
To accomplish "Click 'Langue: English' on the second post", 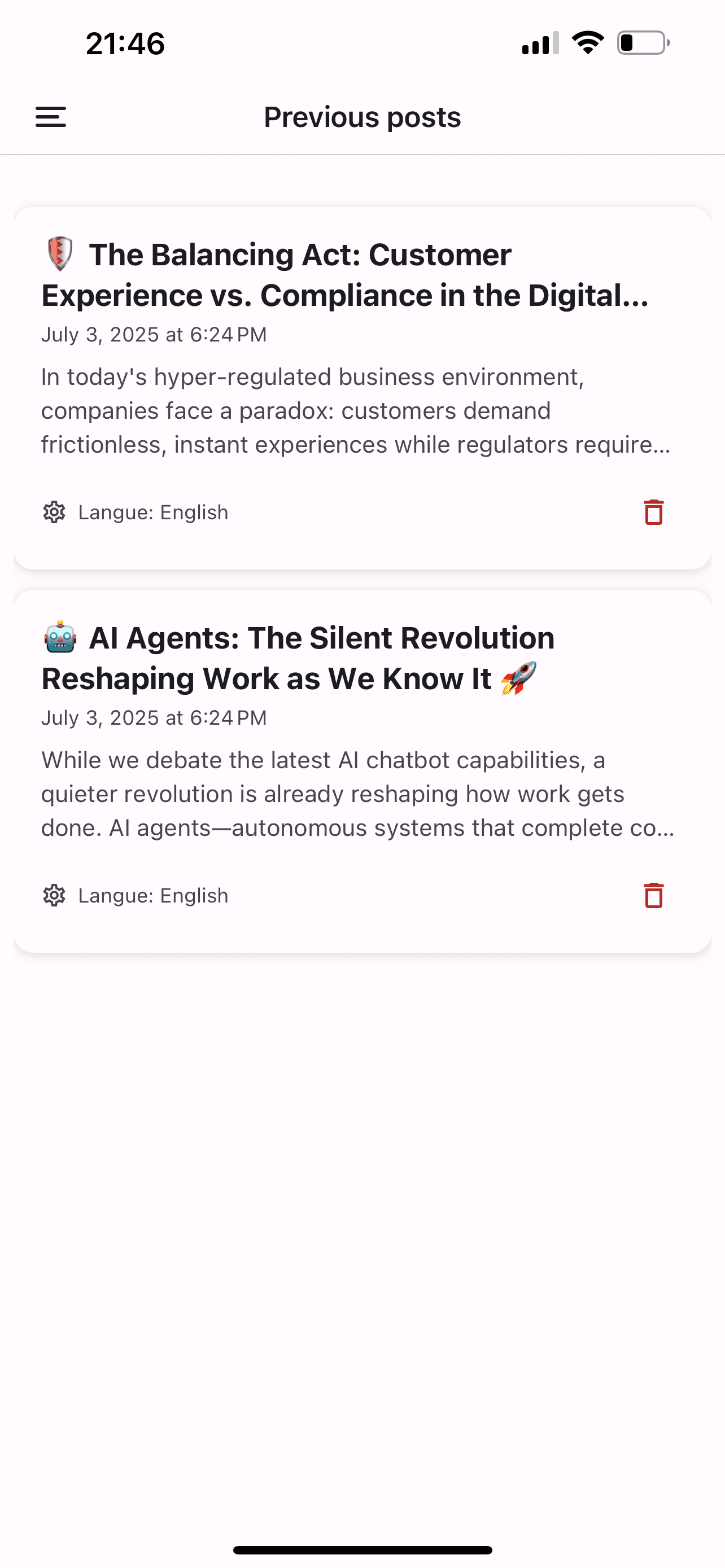I will point(153,895).
